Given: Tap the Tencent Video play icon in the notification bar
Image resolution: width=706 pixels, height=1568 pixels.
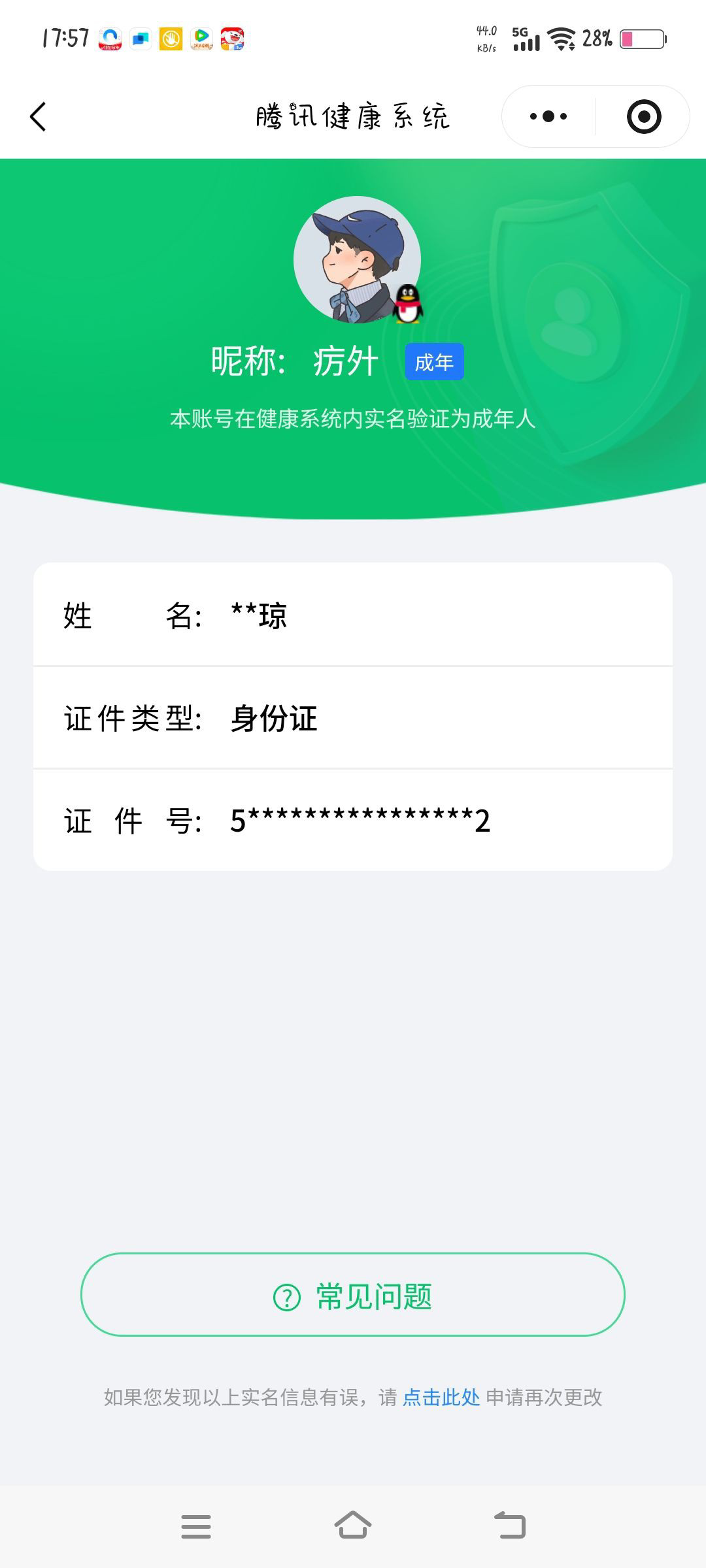Looking at the screenshot, I should click(201, 39).
